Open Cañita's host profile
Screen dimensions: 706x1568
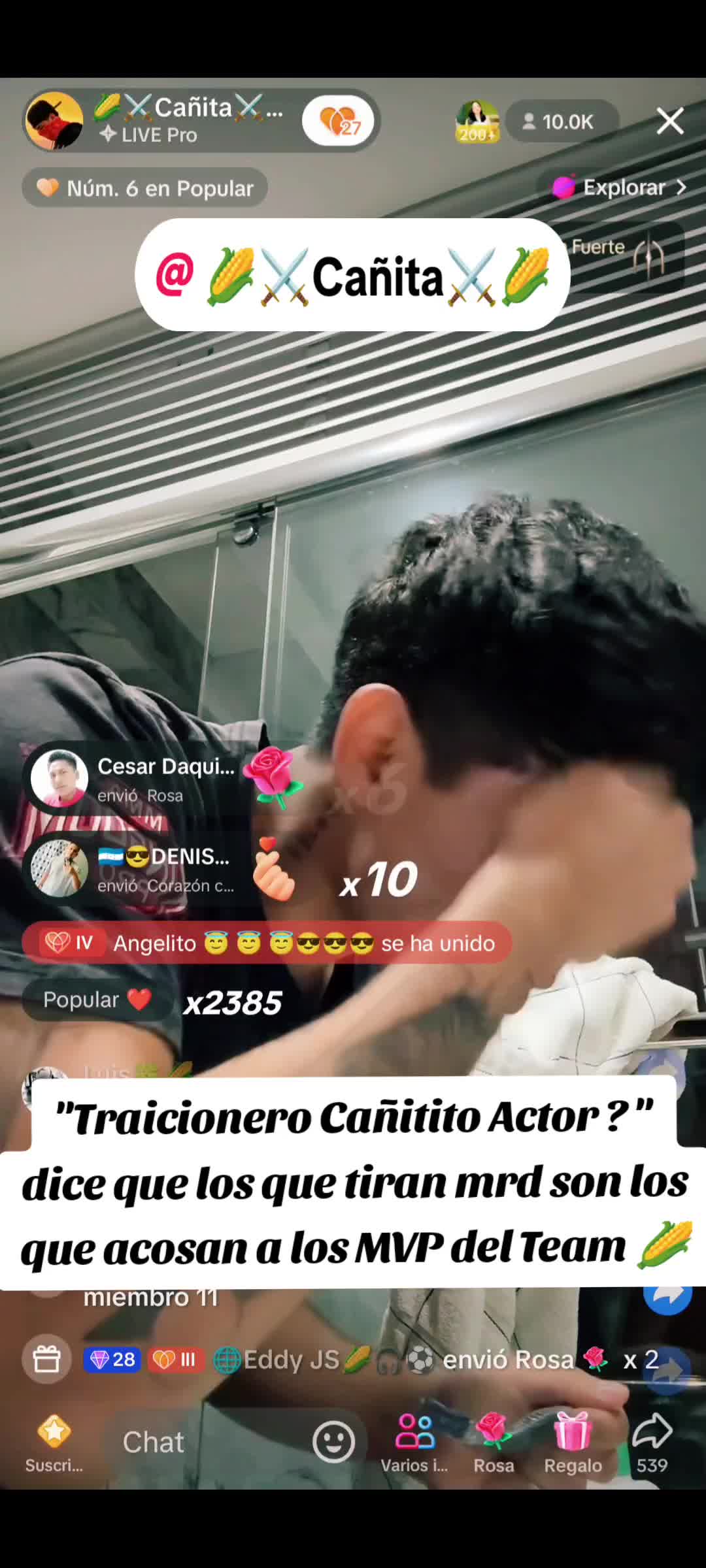(x=54, y=121)
